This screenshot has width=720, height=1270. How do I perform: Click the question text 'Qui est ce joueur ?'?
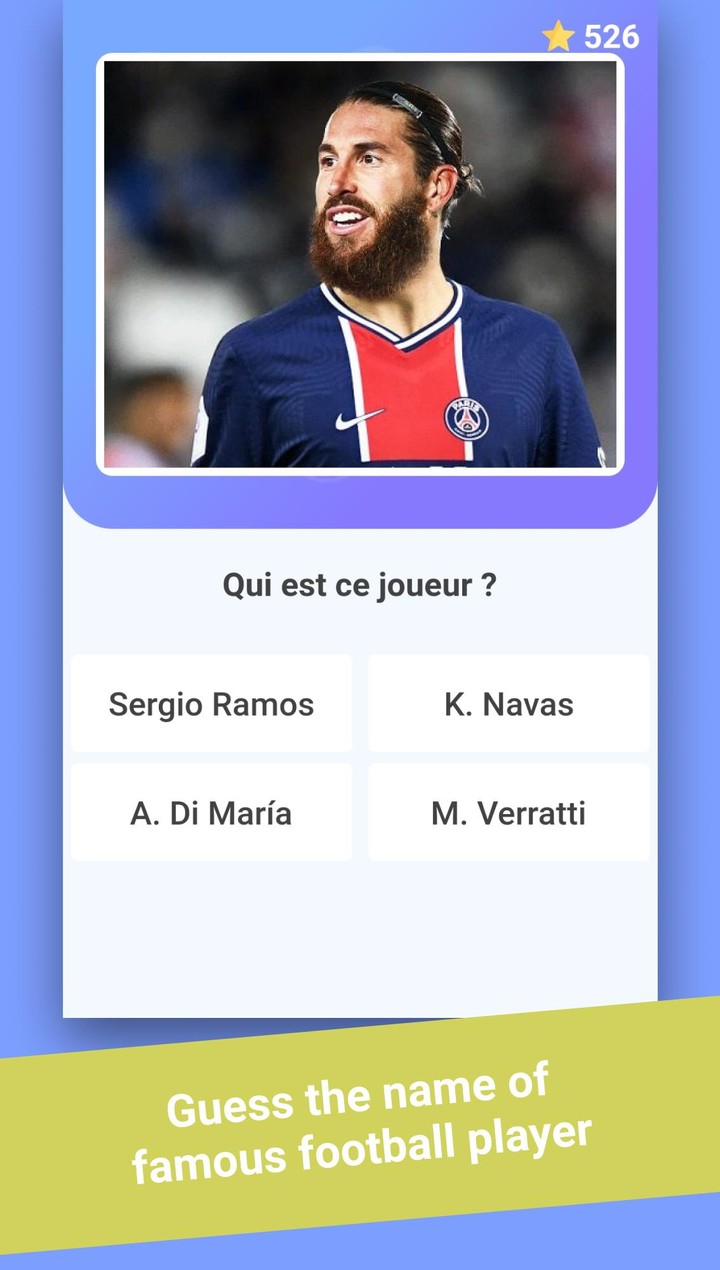coord(360,586)
